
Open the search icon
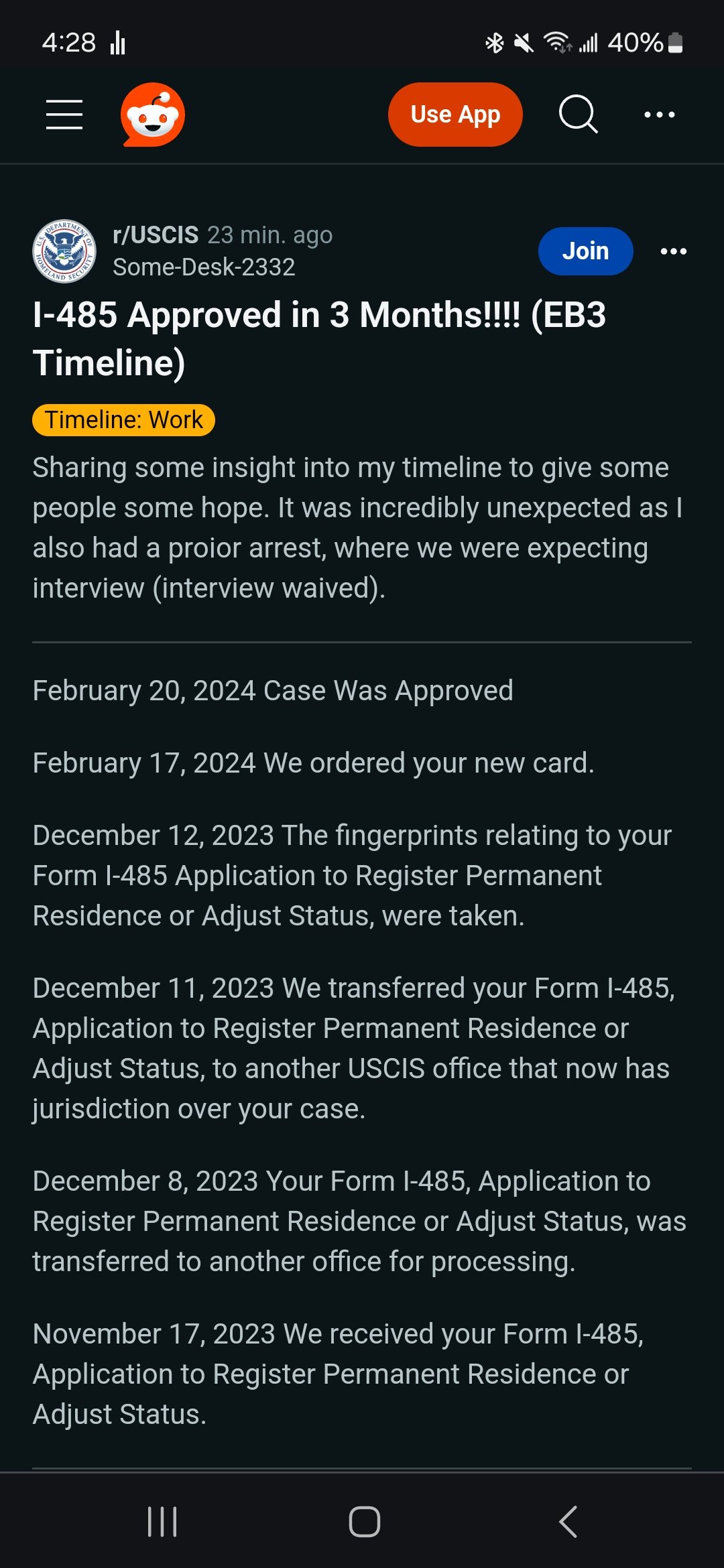[x=578, y=115]
